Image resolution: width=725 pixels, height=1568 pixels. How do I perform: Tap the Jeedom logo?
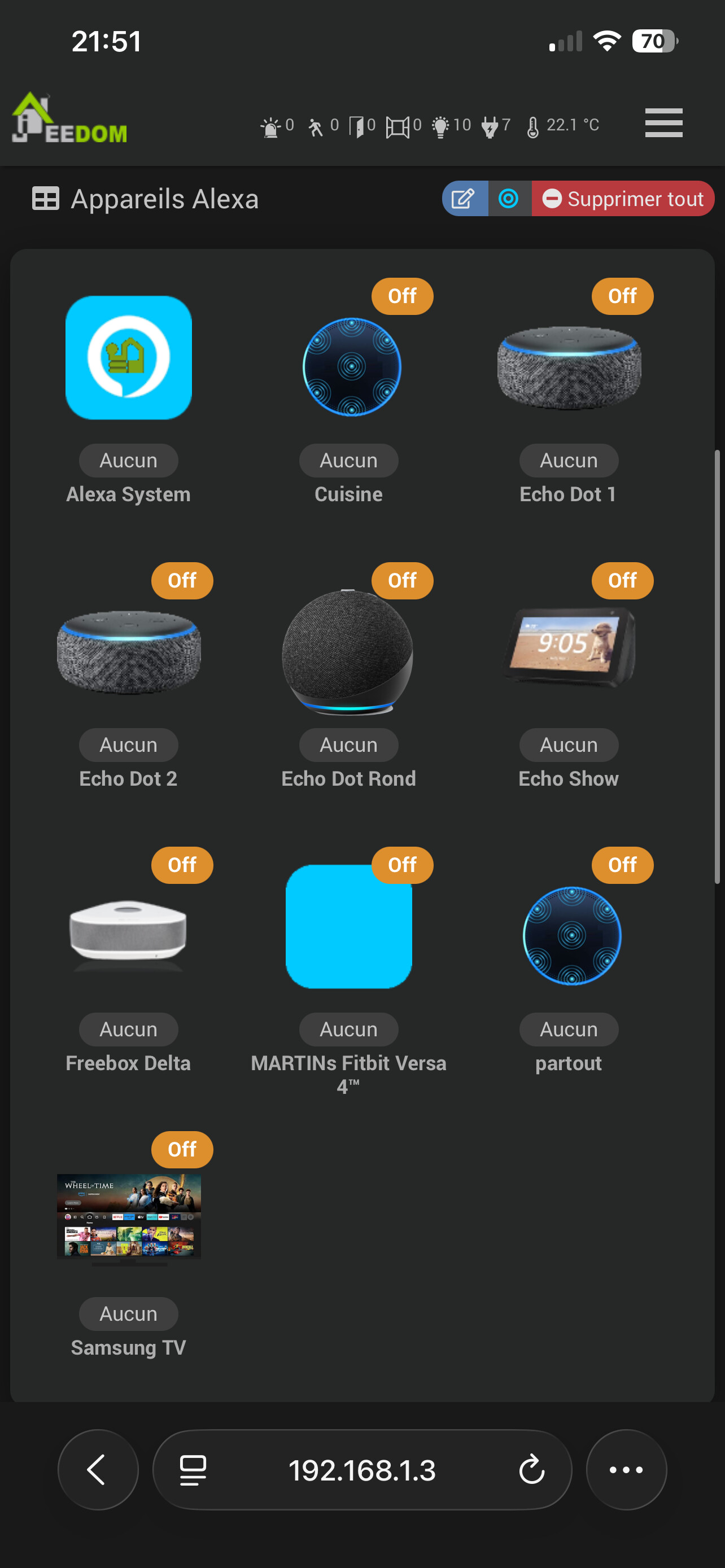pos(69,119)
